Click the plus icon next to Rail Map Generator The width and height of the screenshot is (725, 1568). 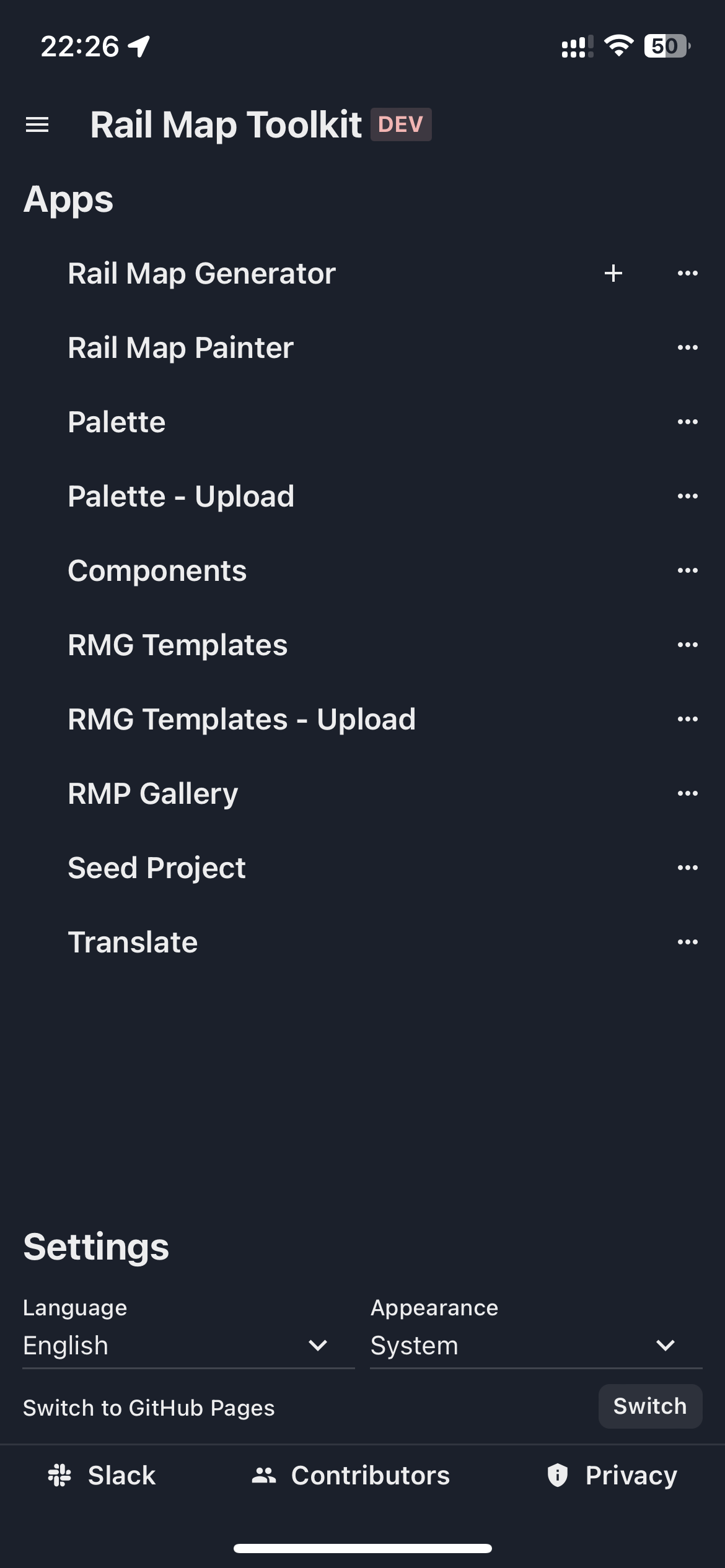pyautogui.click(x=613, y=272)
